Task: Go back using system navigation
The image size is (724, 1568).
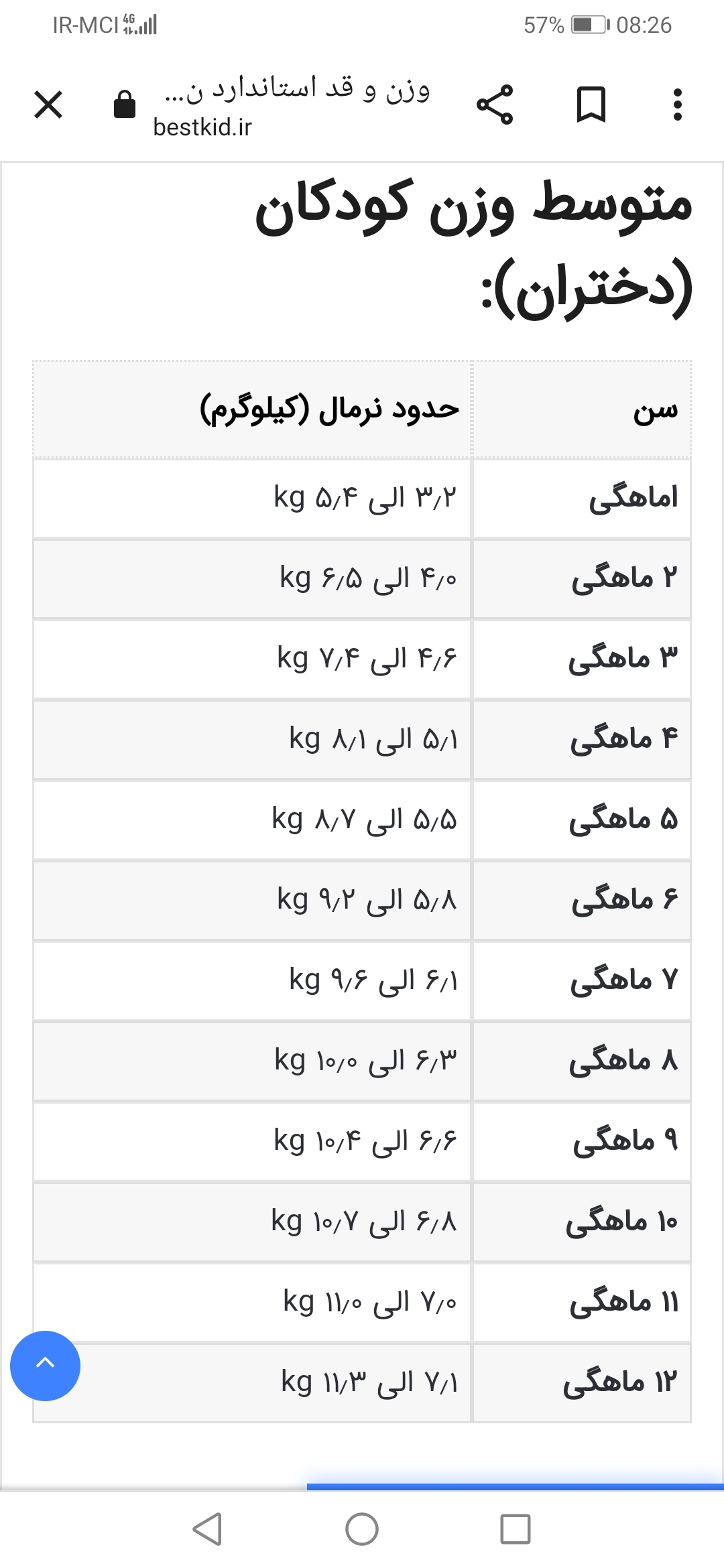Action: [207, 1529]
